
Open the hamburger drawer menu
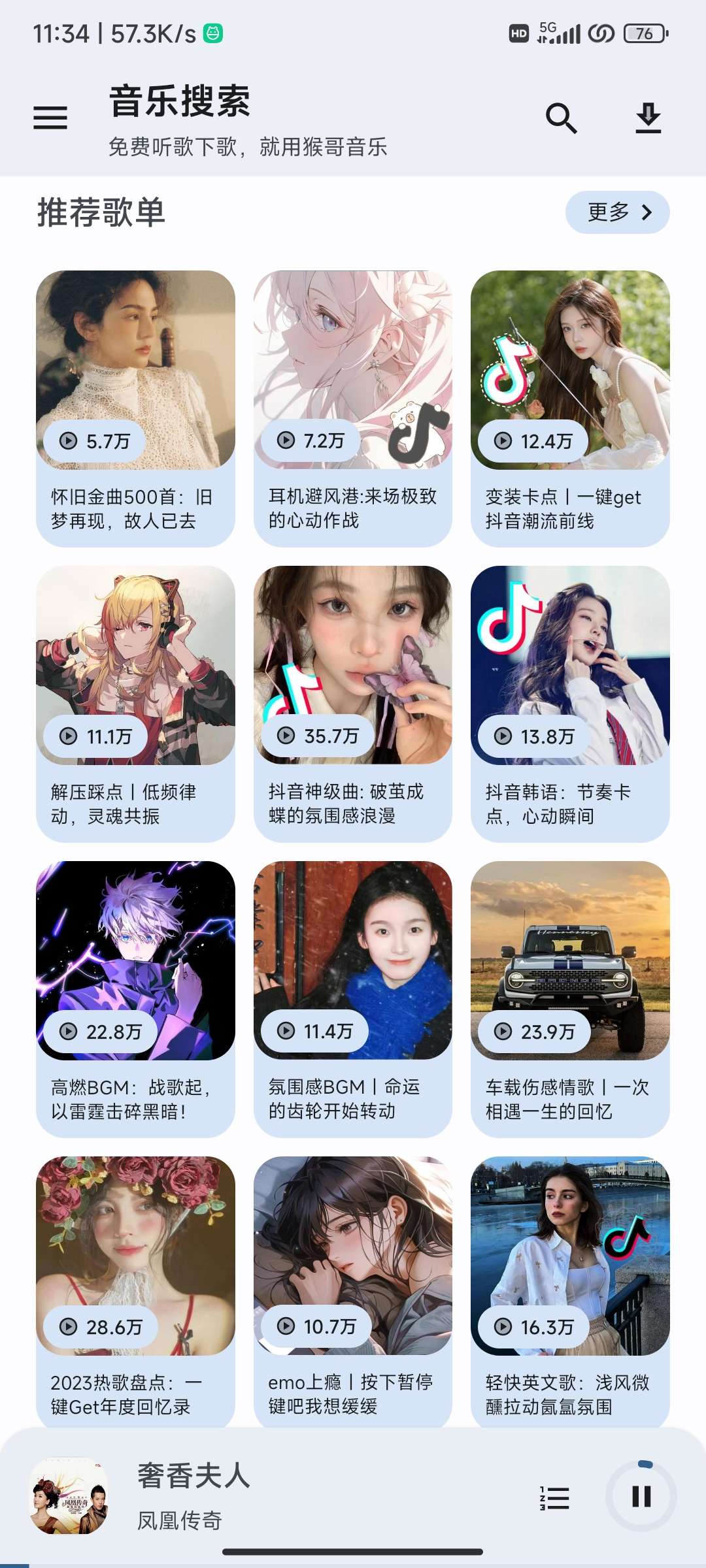(50, 118)
